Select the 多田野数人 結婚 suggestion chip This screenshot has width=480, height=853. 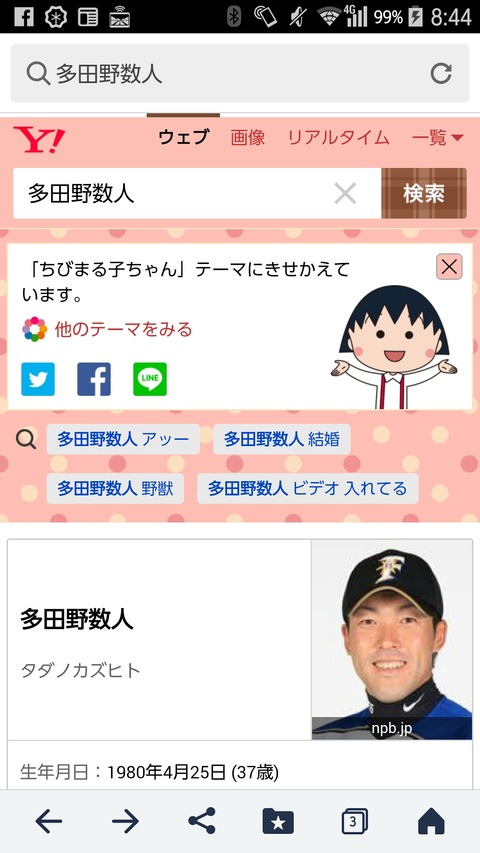pyautogui.click(x=281, y=439)
